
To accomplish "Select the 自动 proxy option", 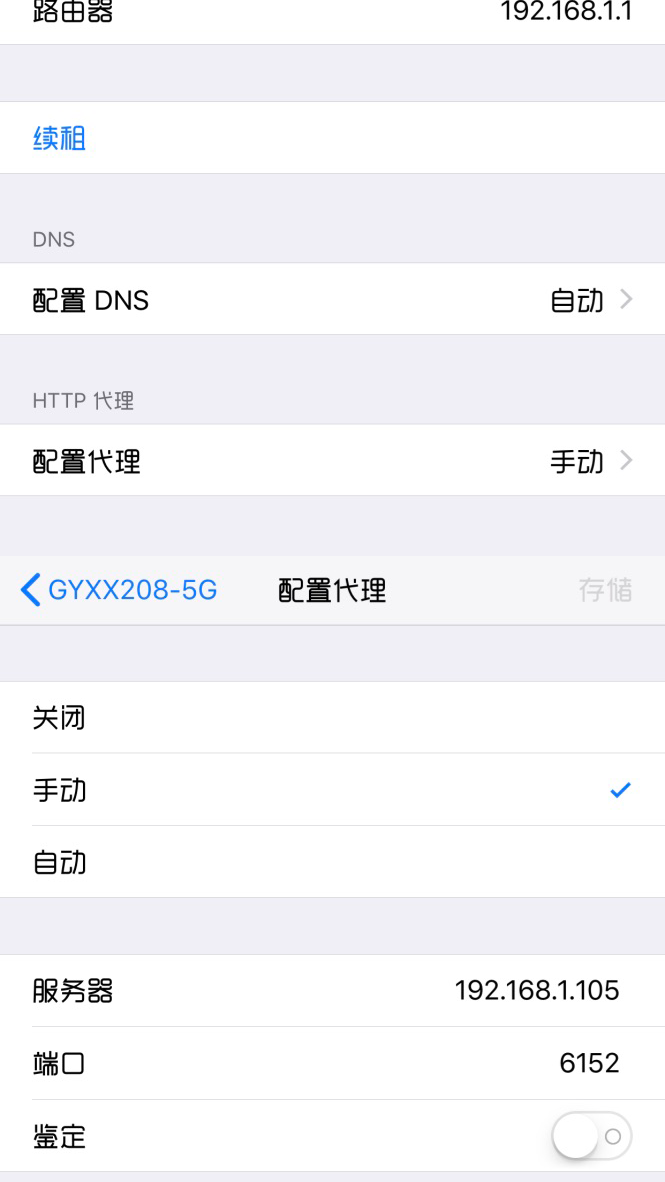I will (x=332, y=862).
